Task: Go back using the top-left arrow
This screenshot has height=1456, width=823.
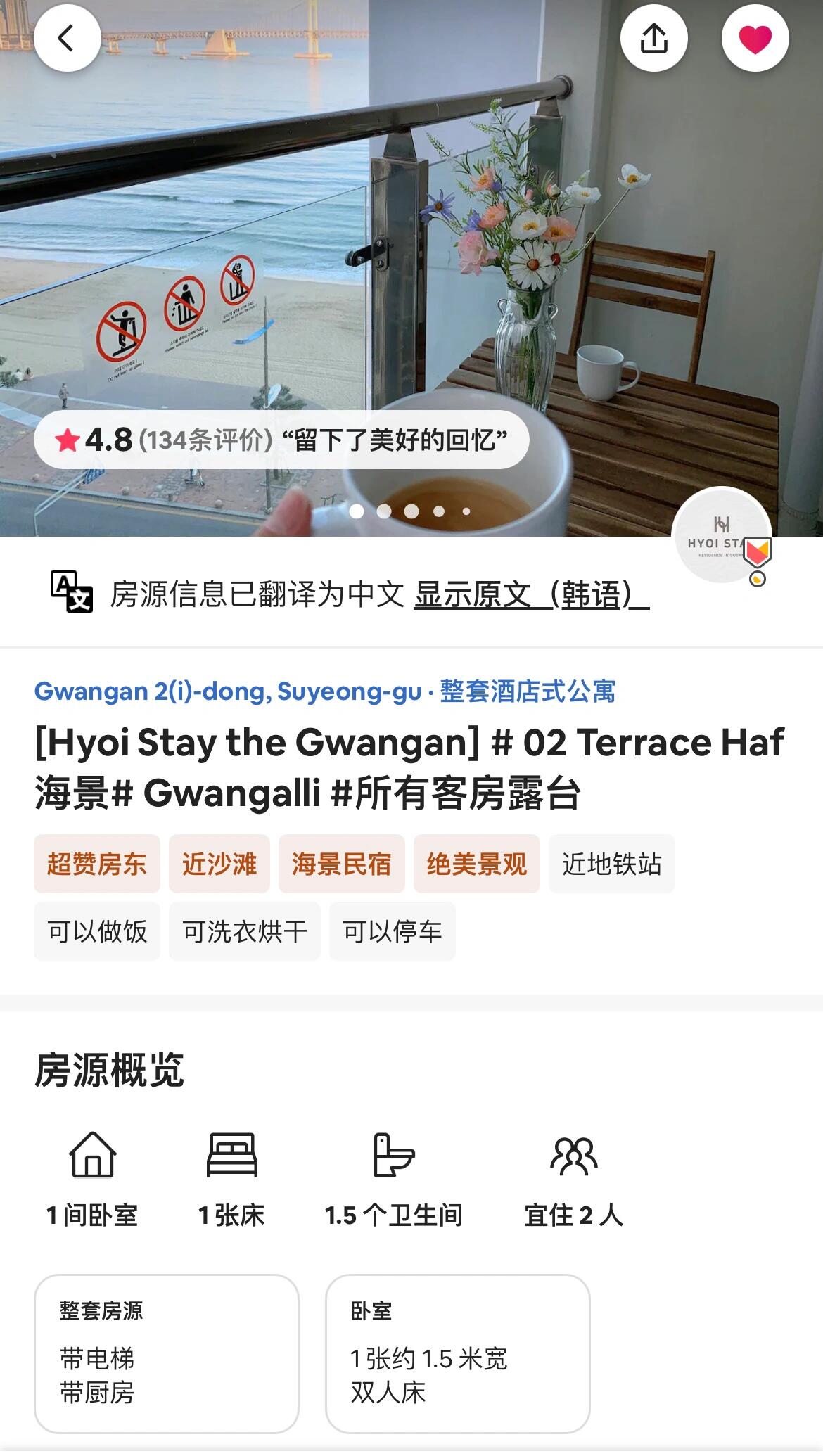Action: [x=67, y=38]
